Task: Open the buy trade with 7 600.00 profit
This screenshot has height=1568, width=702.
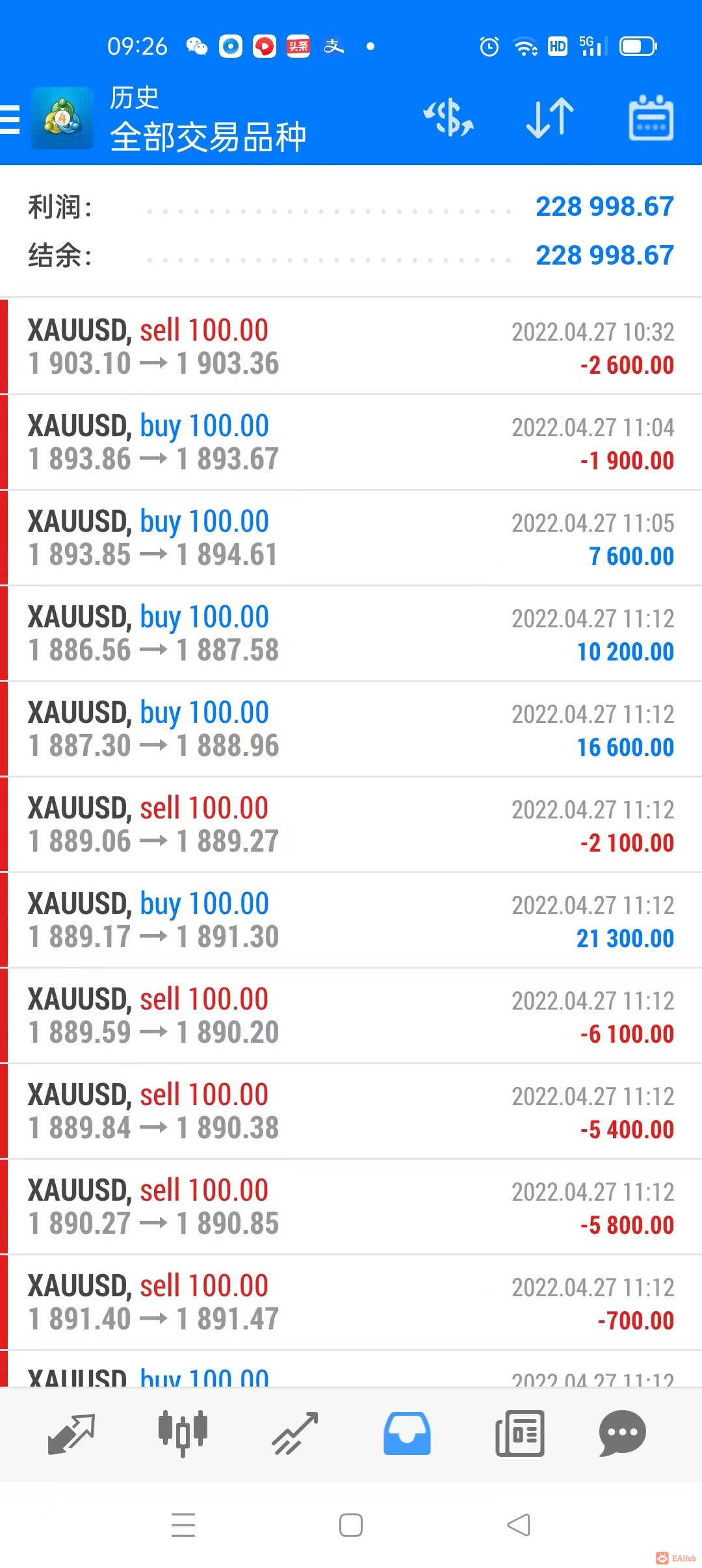Action: pos(351,538)
